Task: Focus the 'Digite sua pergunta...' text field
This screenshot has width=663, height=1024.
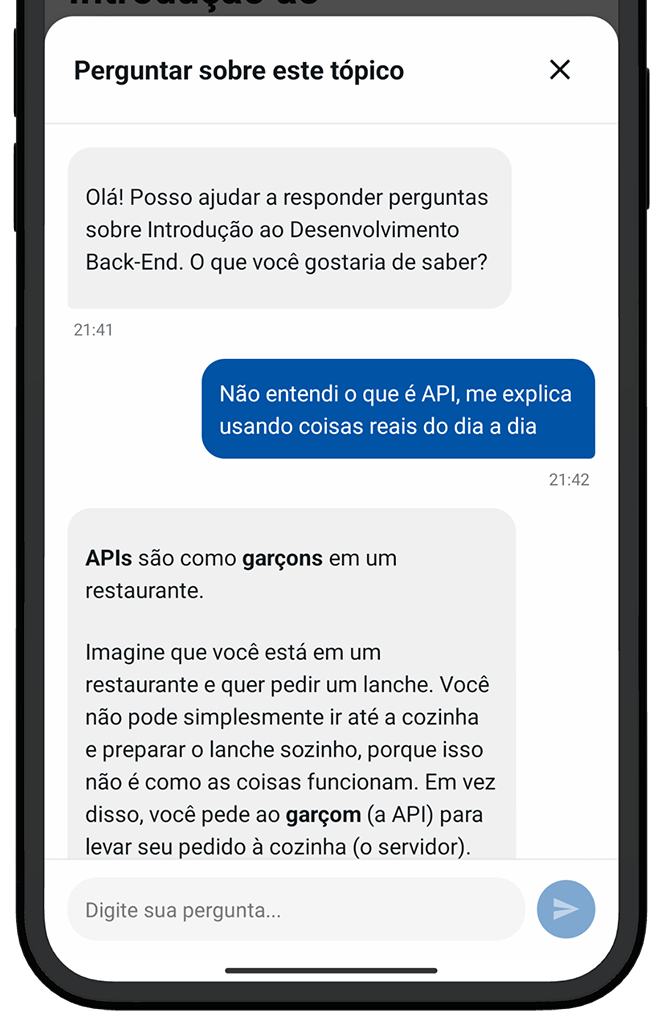Action: click(296, 910)
